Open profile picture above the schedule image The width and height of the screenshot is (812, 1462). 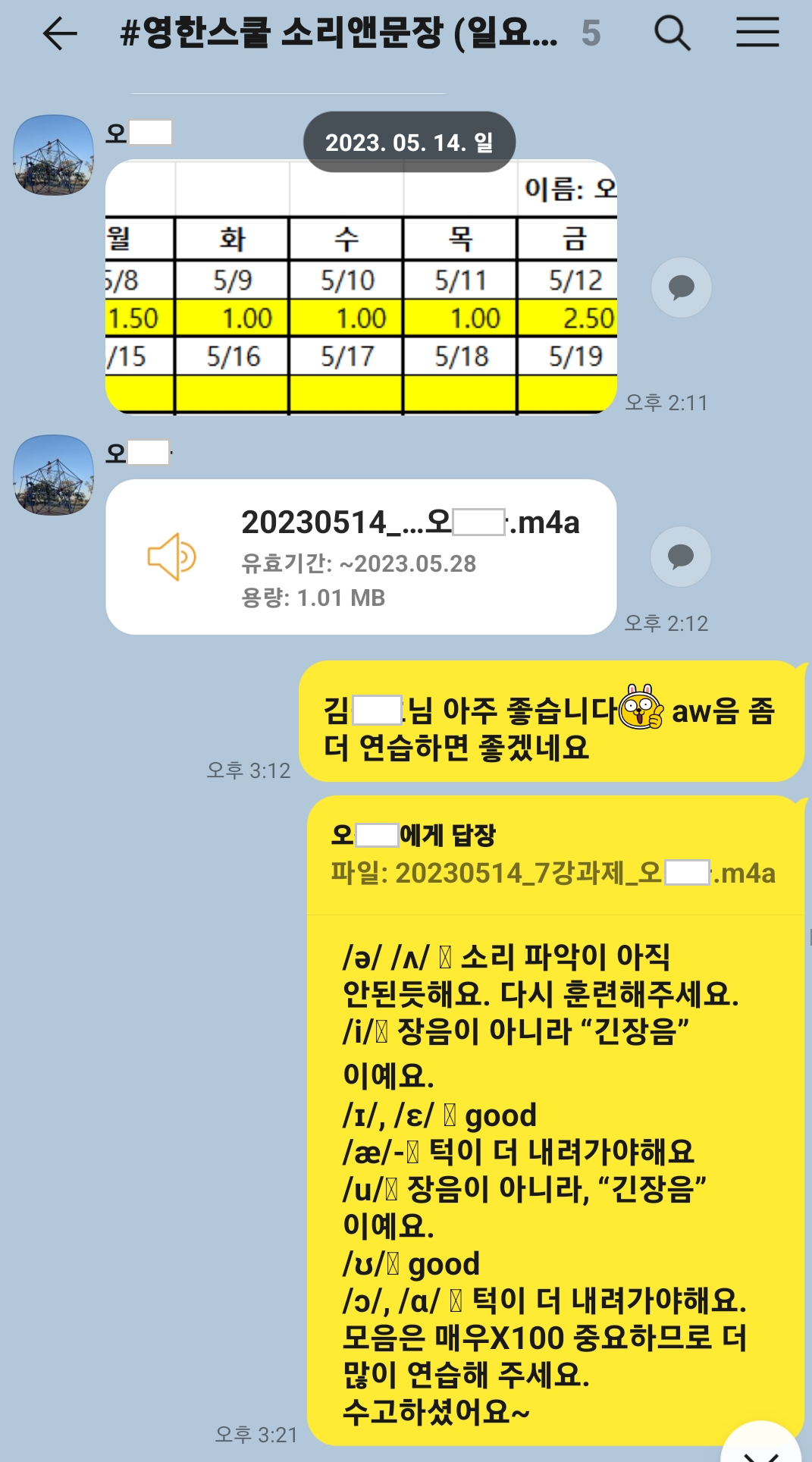tap(54, 155)
